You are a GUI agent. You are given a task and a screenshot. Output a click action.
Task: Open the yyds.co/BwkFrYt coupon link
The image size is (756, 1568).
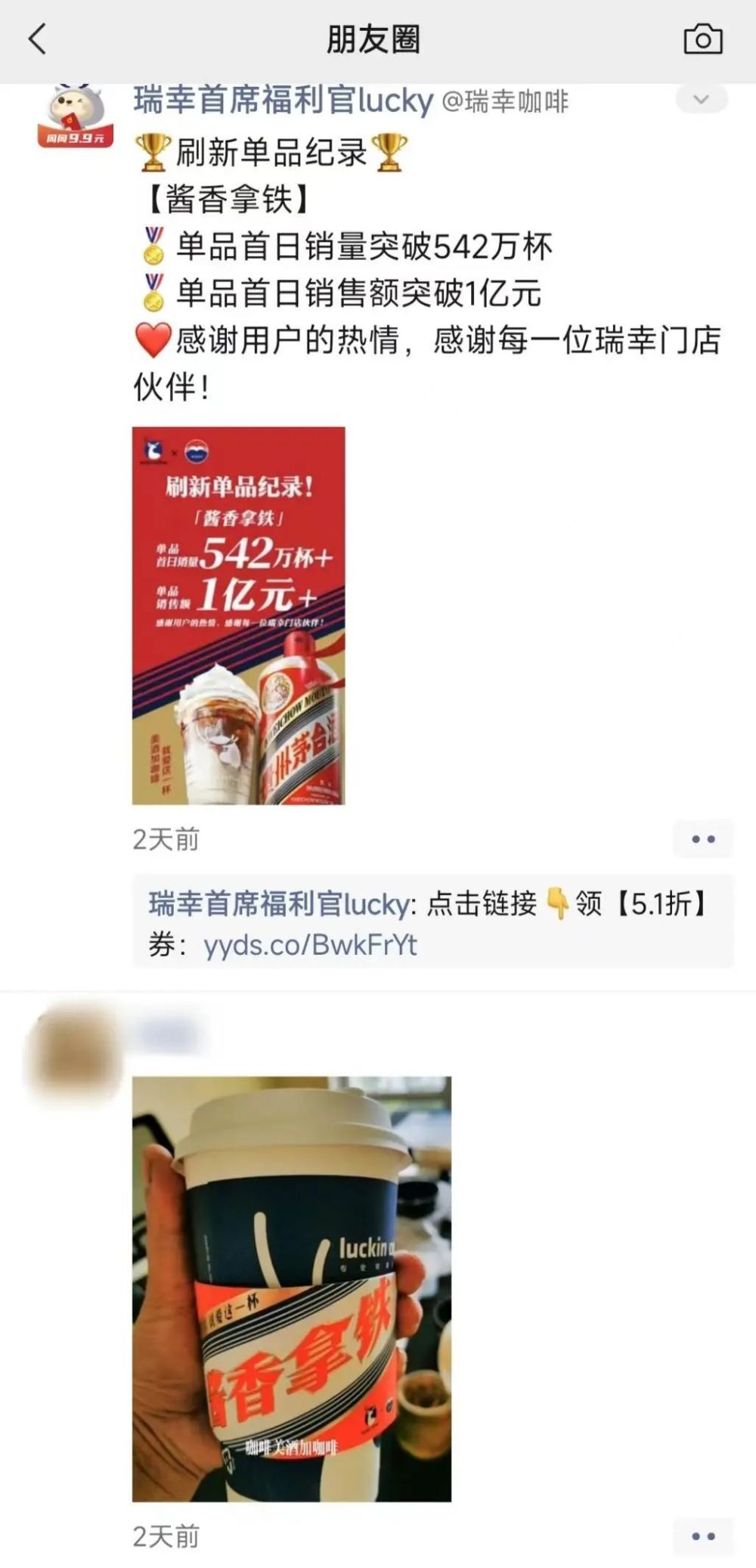click(310, 945)
